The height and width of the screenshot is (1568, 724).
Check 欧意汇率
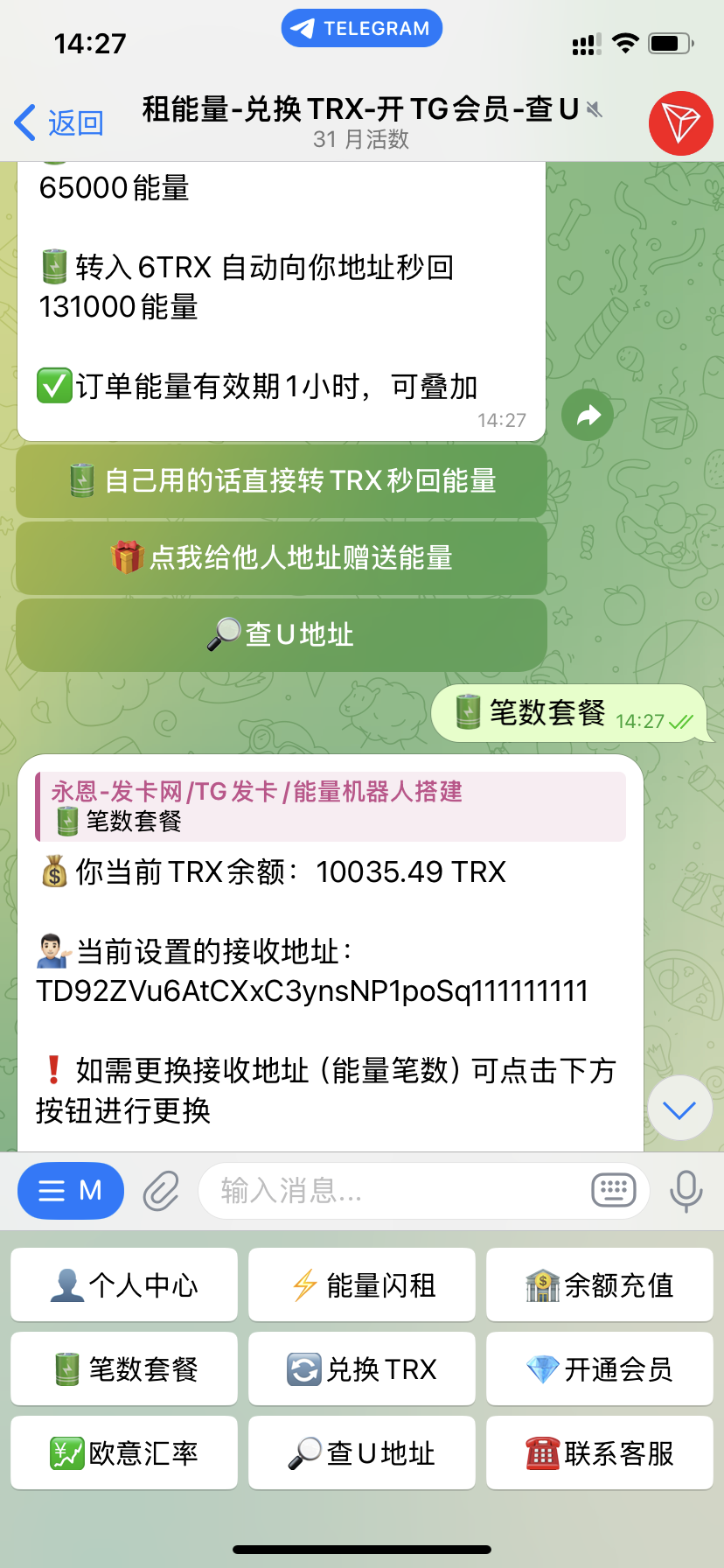pos(124,1453)
